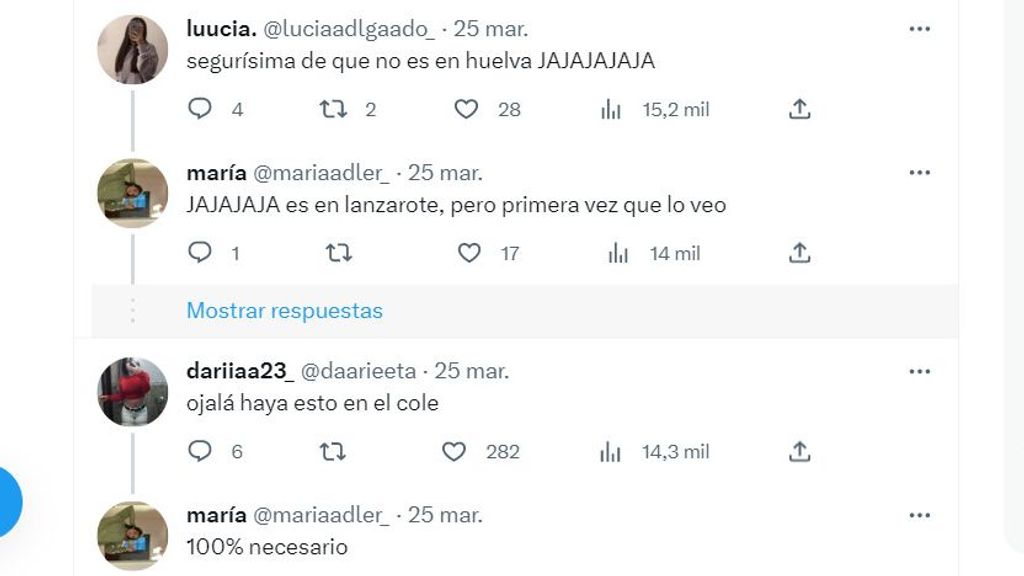Screen dimensions: 1024x576
Task: Expand Mostrar respuestas
Action: click(284, 310)
